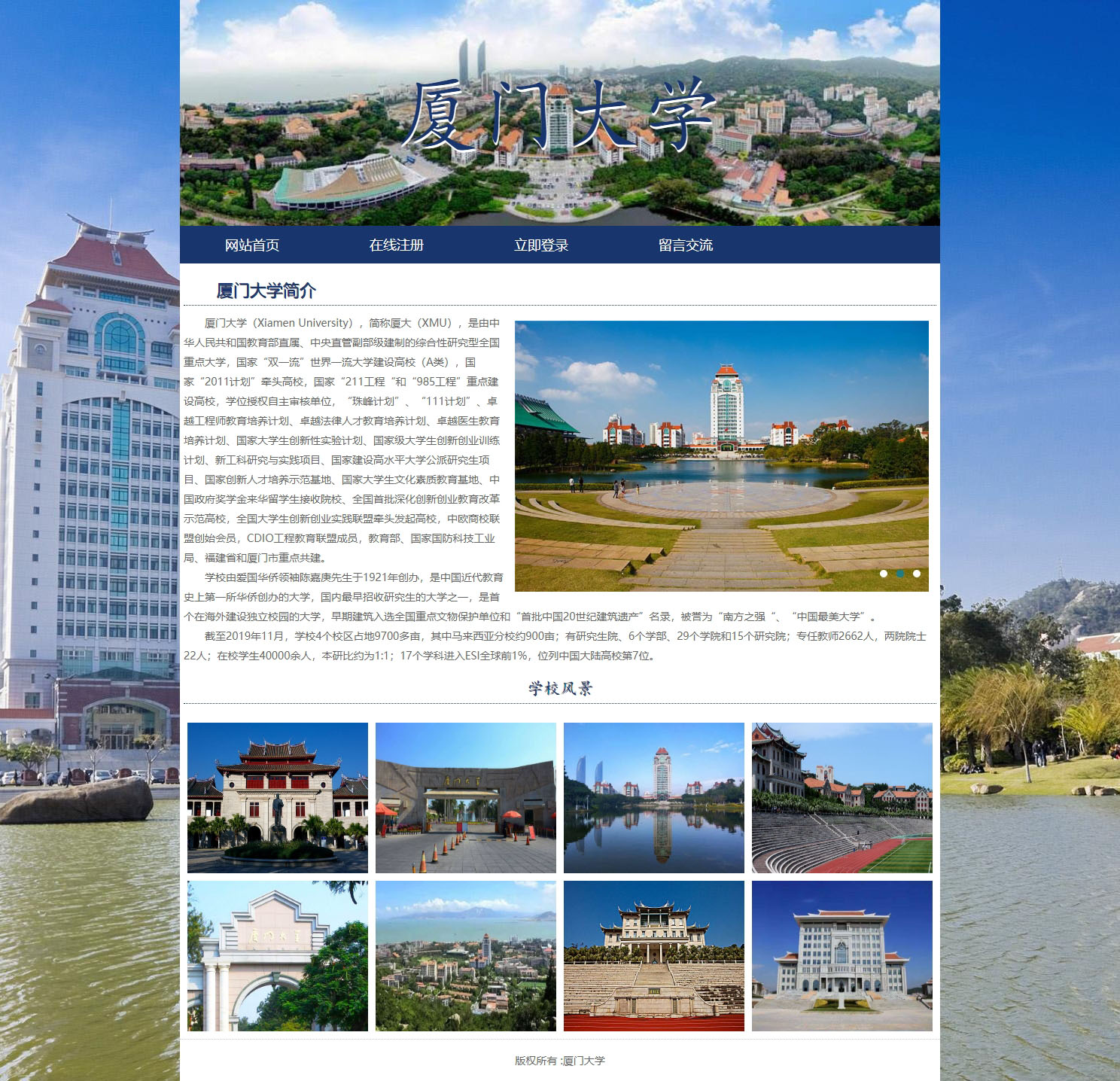Image resolution: width=1120 pixels, height=1081 pixels.
Task: Go to 在线注册 page
Action: [x=397, y=245]
